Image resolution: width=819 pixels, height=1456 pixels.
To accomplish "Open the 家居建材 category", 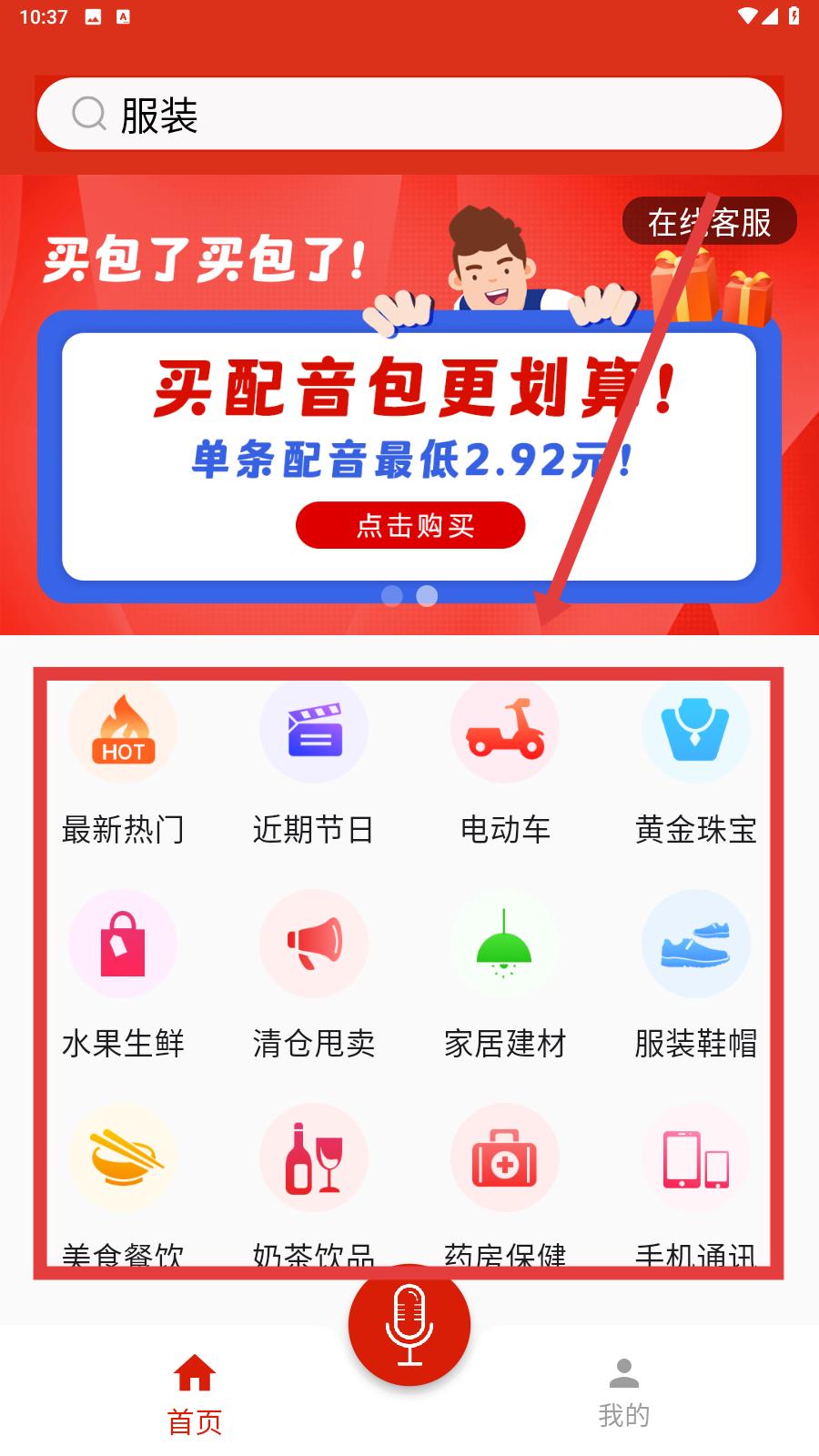I will point(505,976).
